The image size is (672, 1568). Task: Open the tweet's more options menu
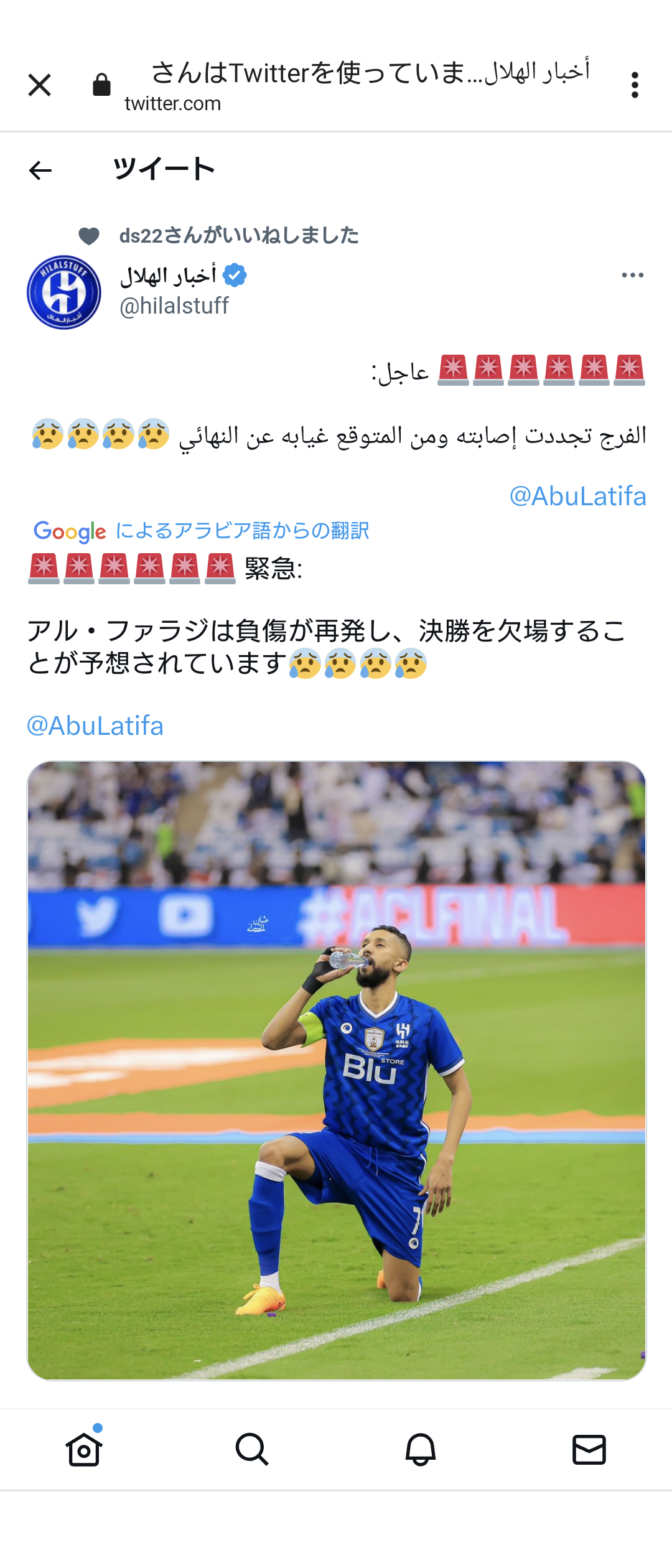(632, 275)
